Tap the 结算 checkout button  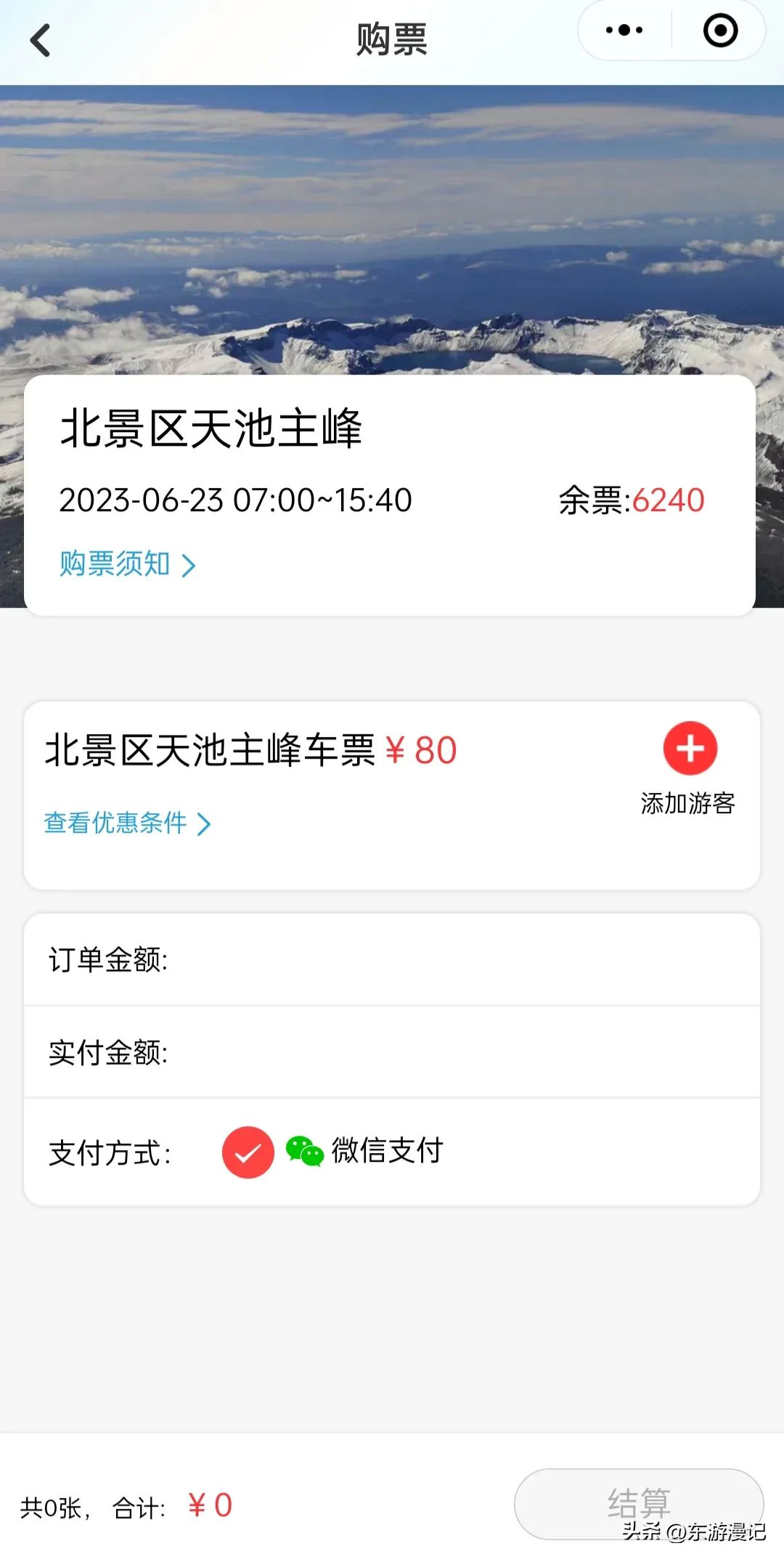pyautogui.click(x=638, y=1503)
